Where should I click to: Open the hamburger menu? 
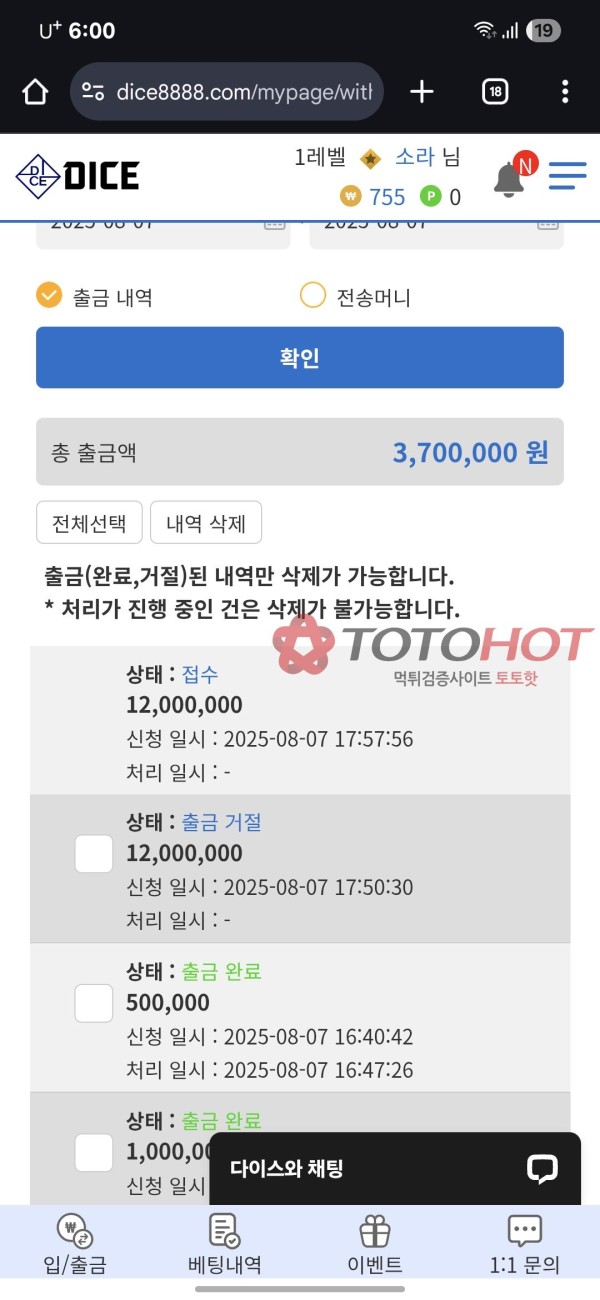[x=567, y=176]
